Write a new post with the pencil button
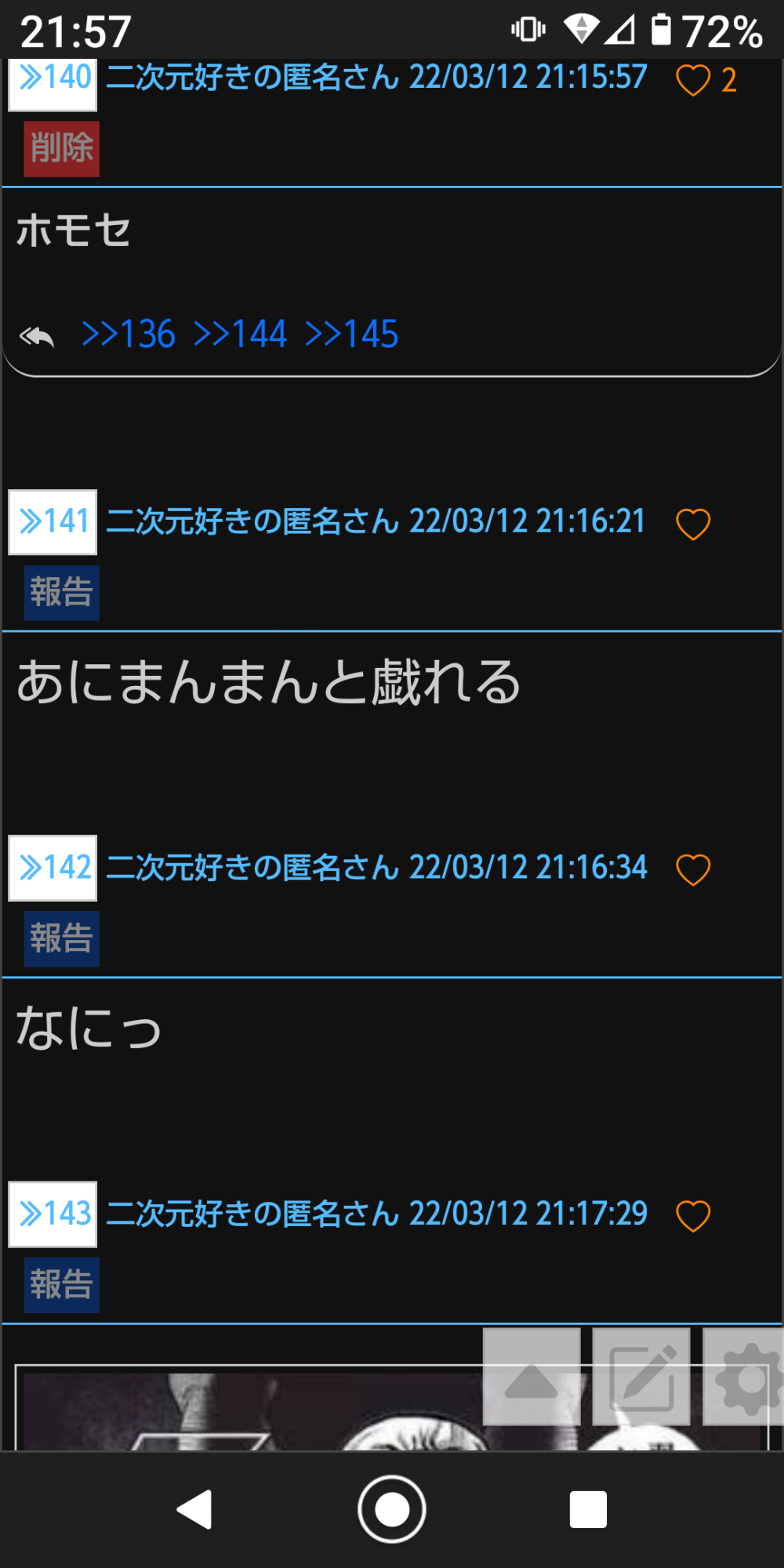Image resolution: width=784 pixels, height=1568 pixels. click(641, 1377)
